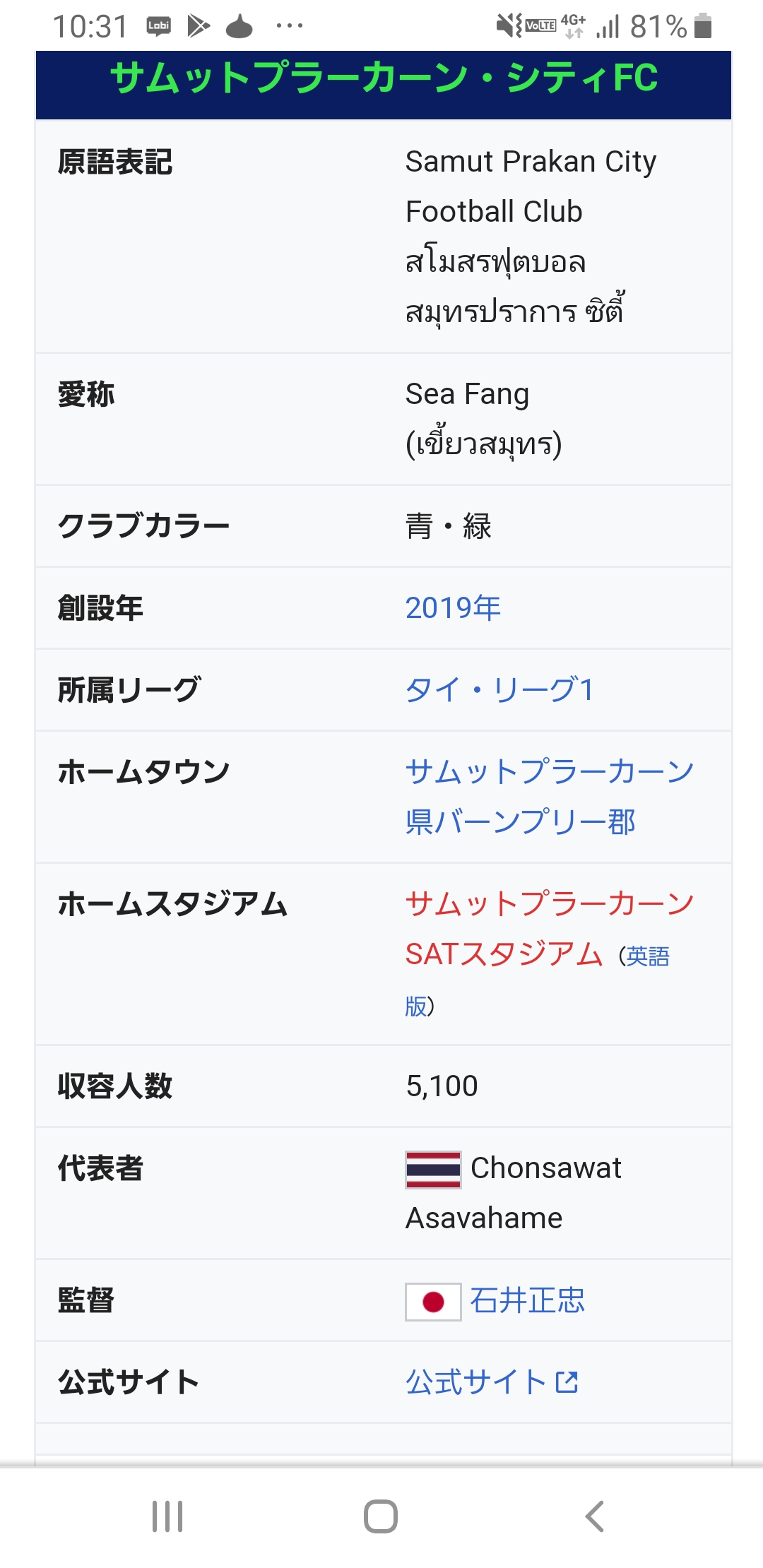Open the タイ・リーグ1 league link
763x1568 pixels.
click(x=499, y=690)
